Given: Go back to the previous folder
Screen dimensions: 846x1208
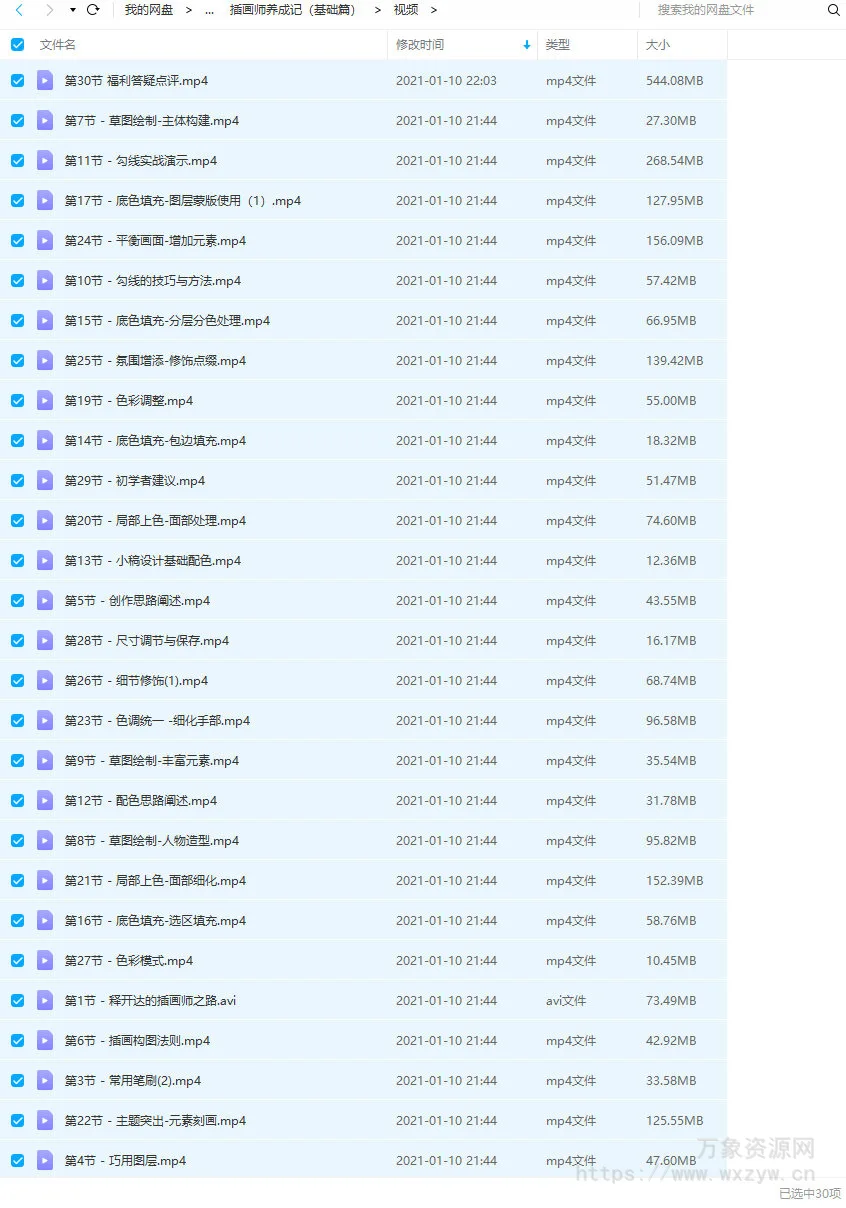Looking at the screenshot, I should pyautogui.click(x=19, y=10).
